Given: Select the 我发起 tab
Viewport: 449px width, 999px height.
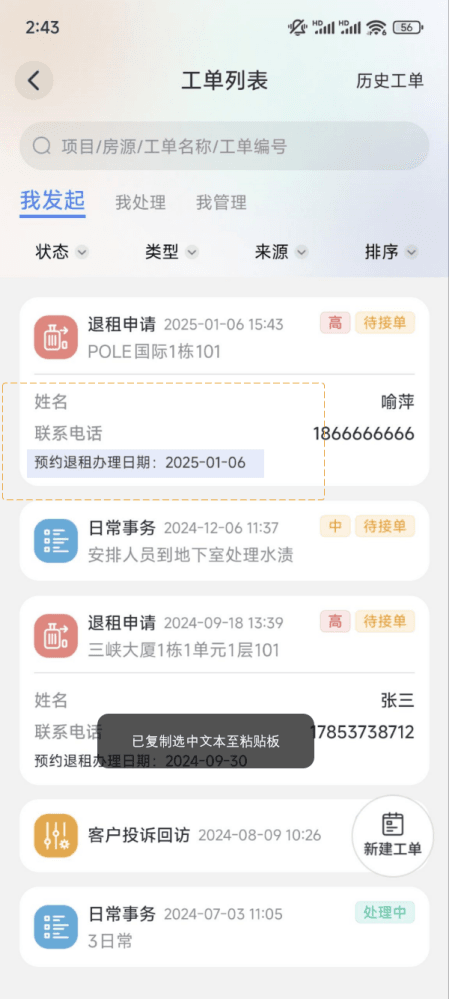Looking at the screenshot, I should [52, 201].
